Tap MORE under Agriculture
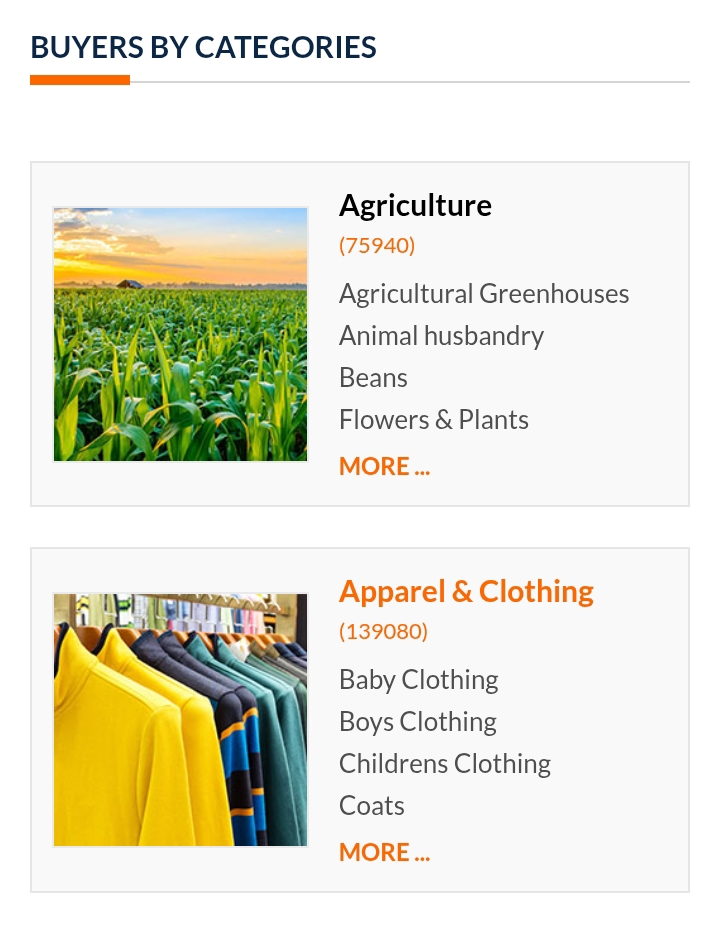 click(x=384, y=466)
